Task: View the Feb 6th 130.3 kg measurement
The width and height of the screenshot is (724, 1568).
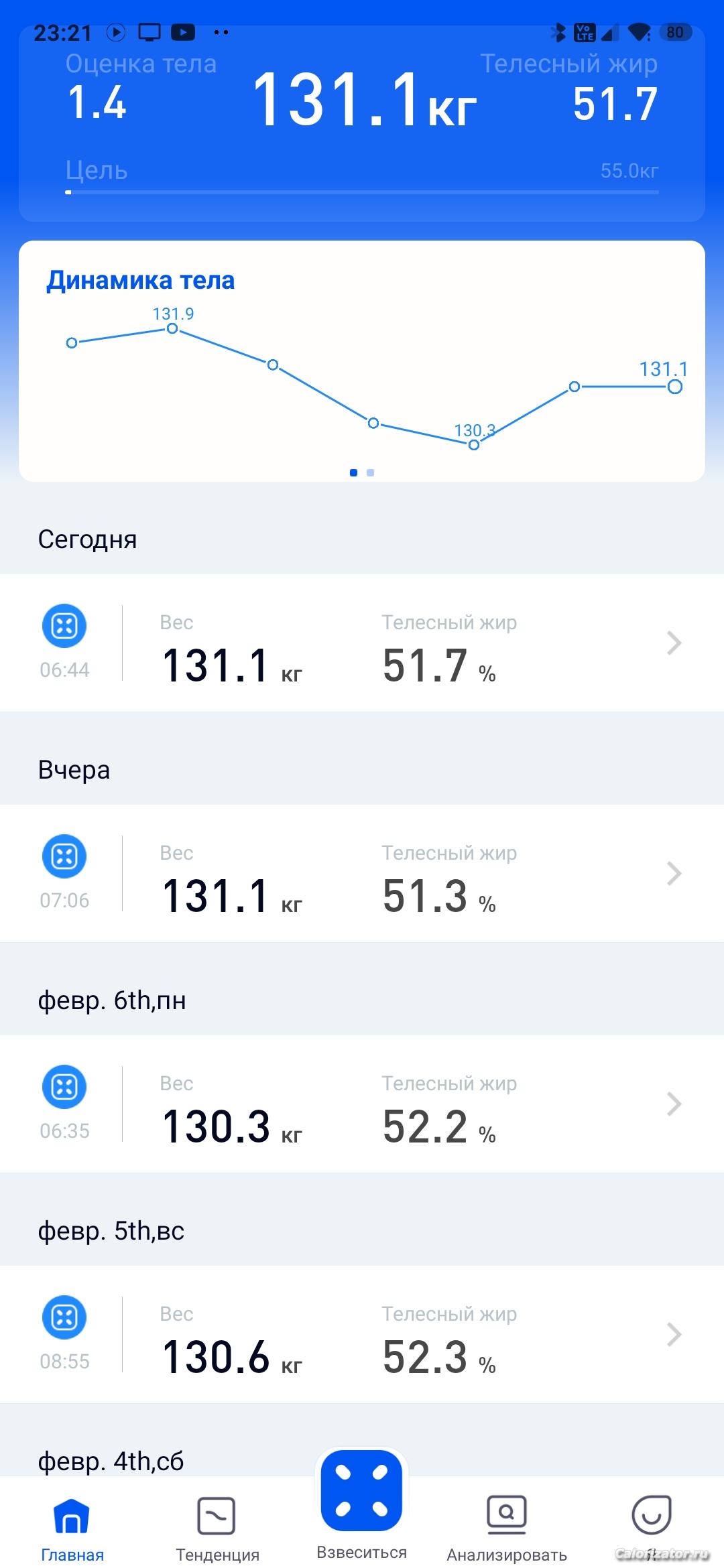Action: pos(362,1104)
